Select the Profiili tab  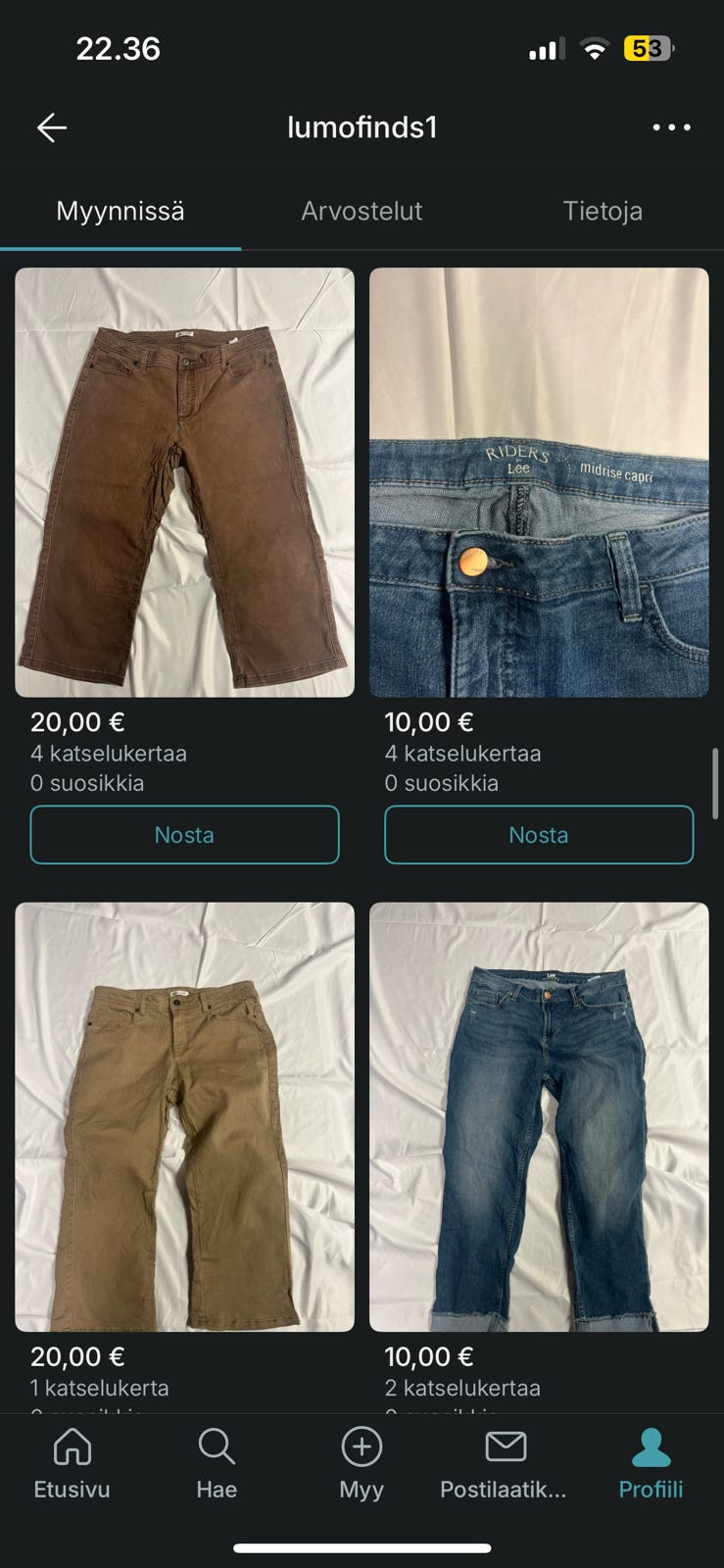[651, 1464]
